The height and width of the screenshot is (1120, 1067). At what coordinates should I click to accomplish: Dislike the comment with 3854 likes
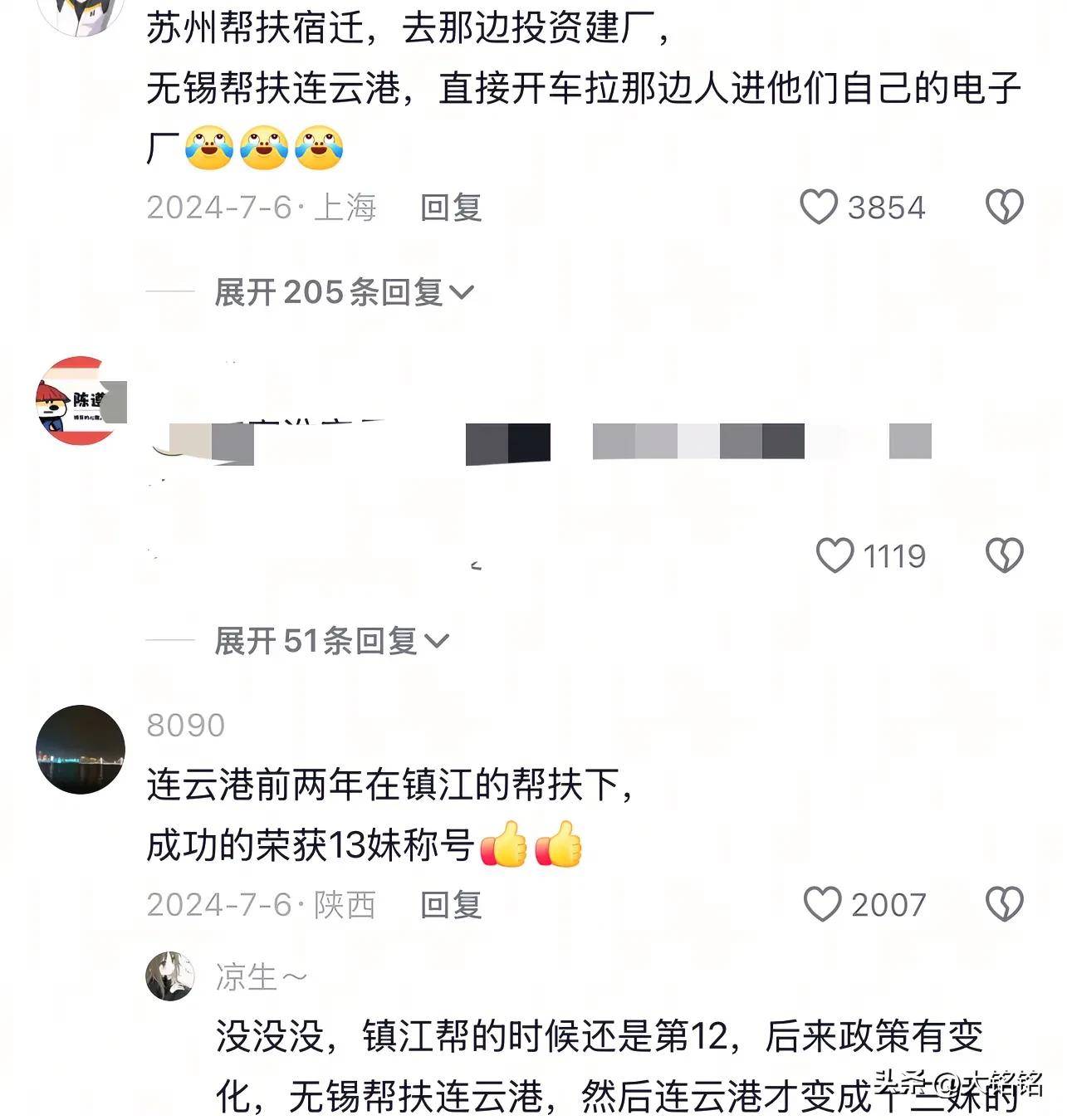pos(1004,207)
